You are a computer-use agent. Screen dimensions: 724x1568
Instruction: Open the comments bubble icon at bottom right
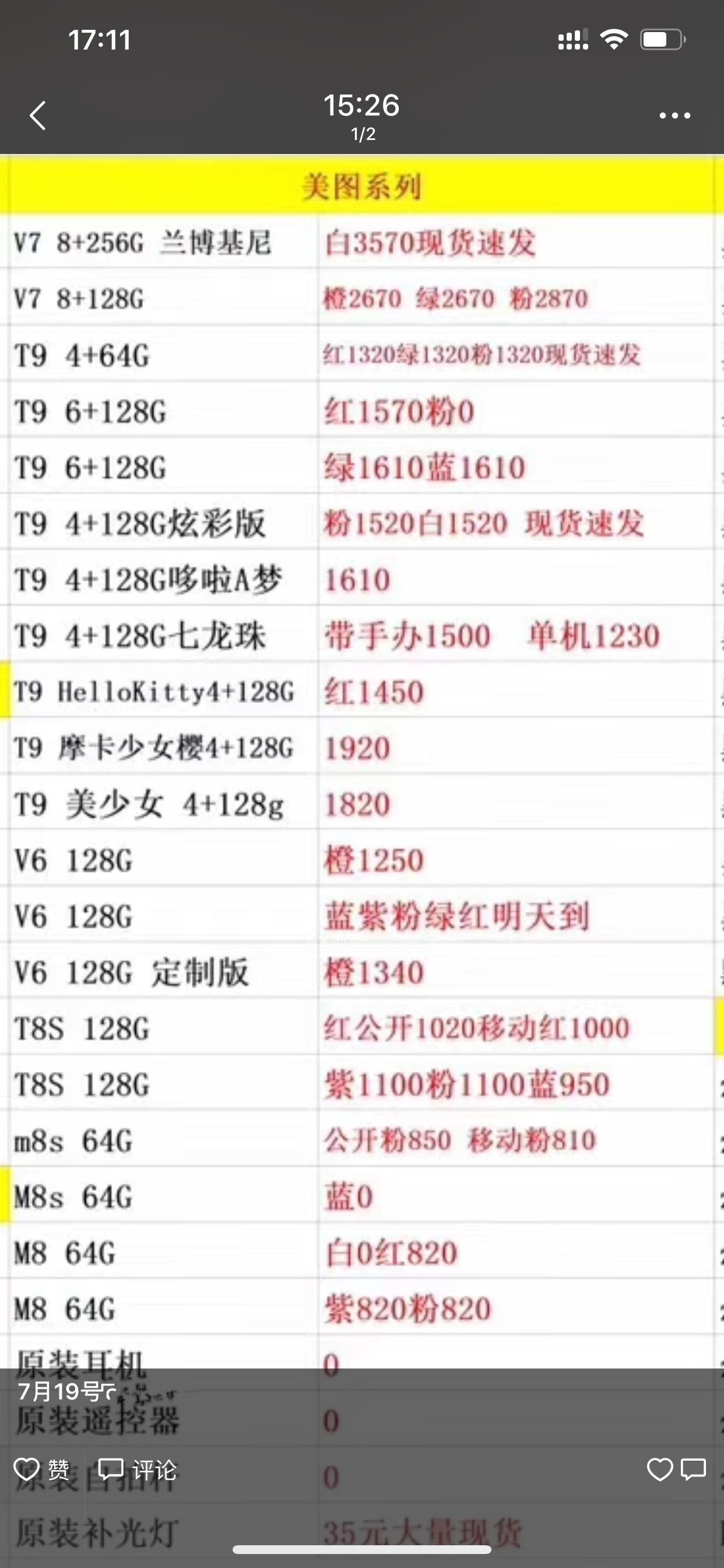pyautogui.click(x=694, y=1471)
